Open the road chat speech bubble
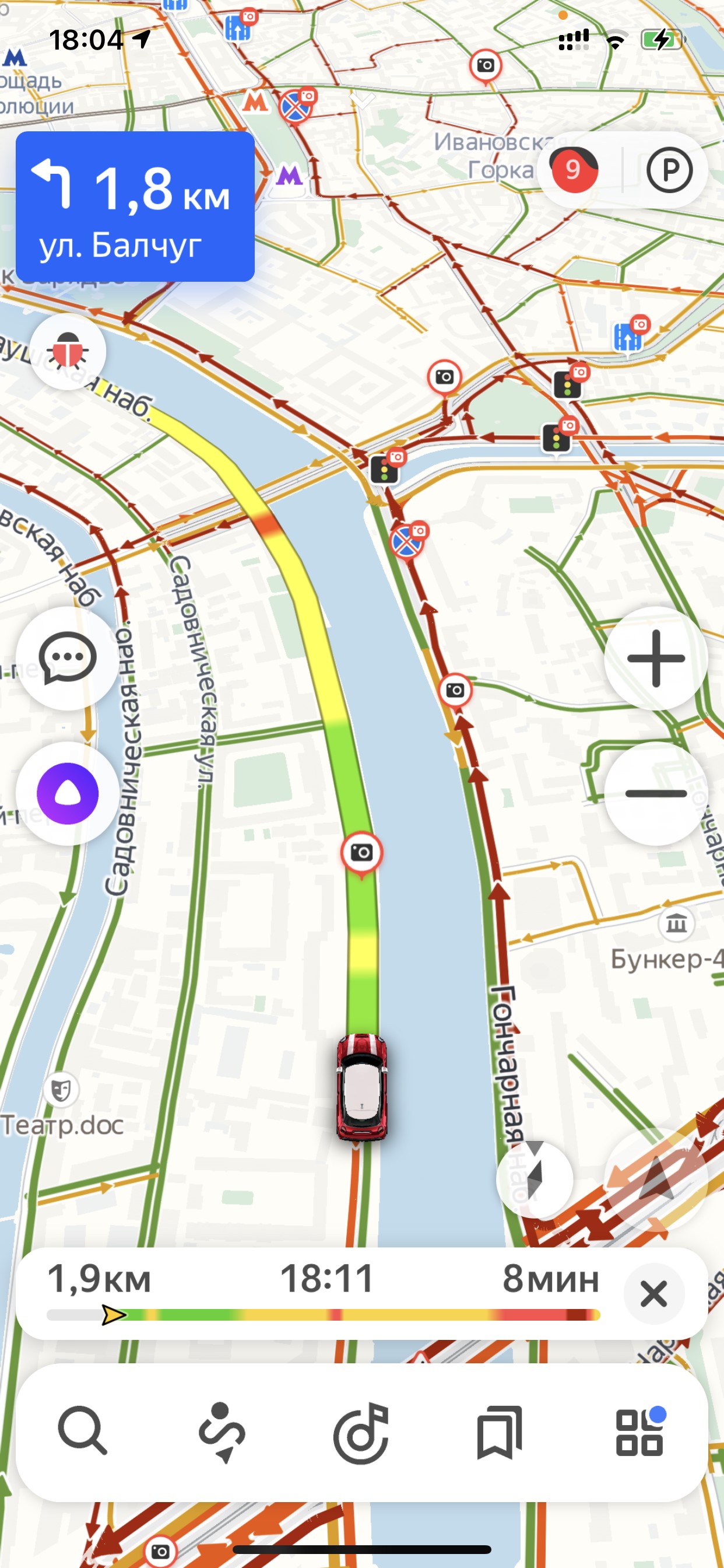The width and height of the screenshot is (724, 1568). (68, 658)
